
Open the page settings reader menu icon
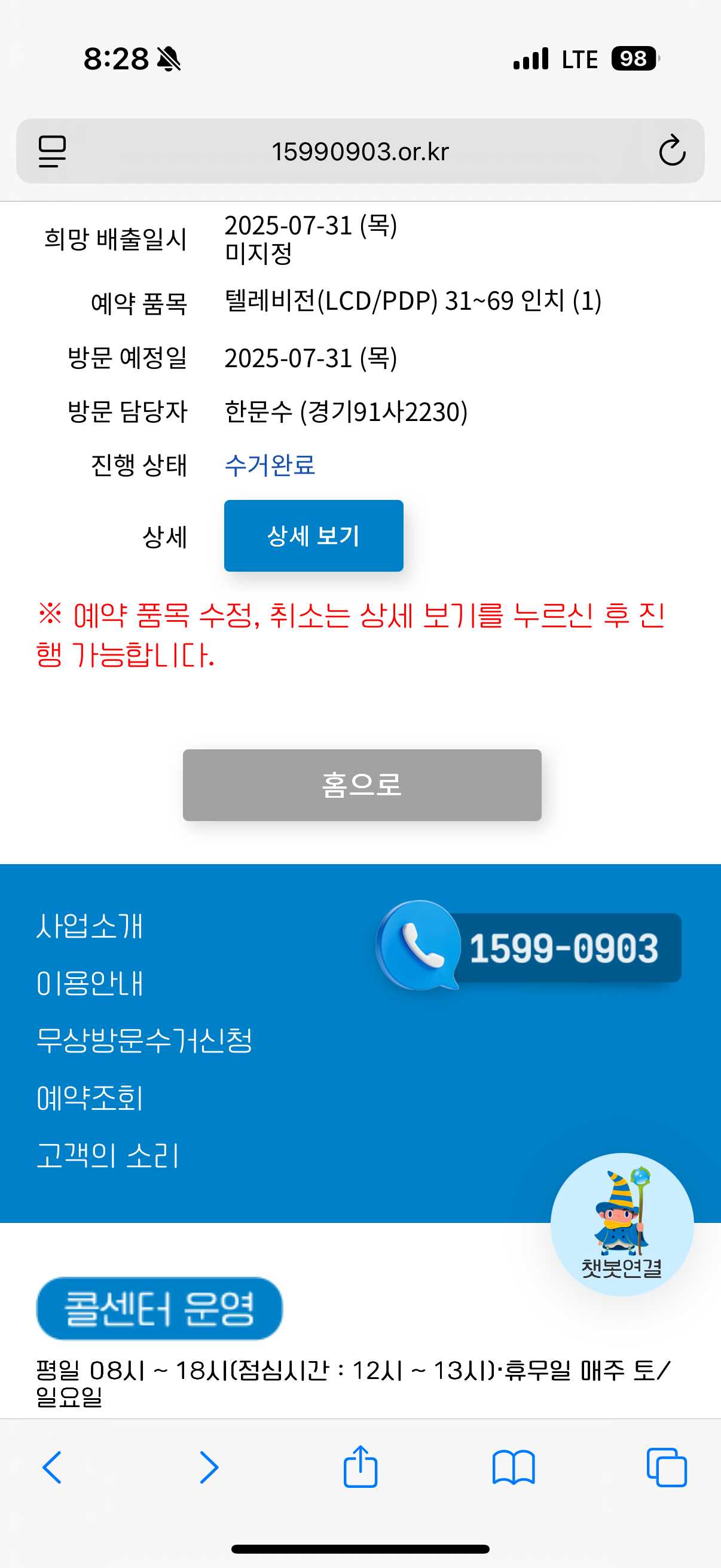(53, 151)
